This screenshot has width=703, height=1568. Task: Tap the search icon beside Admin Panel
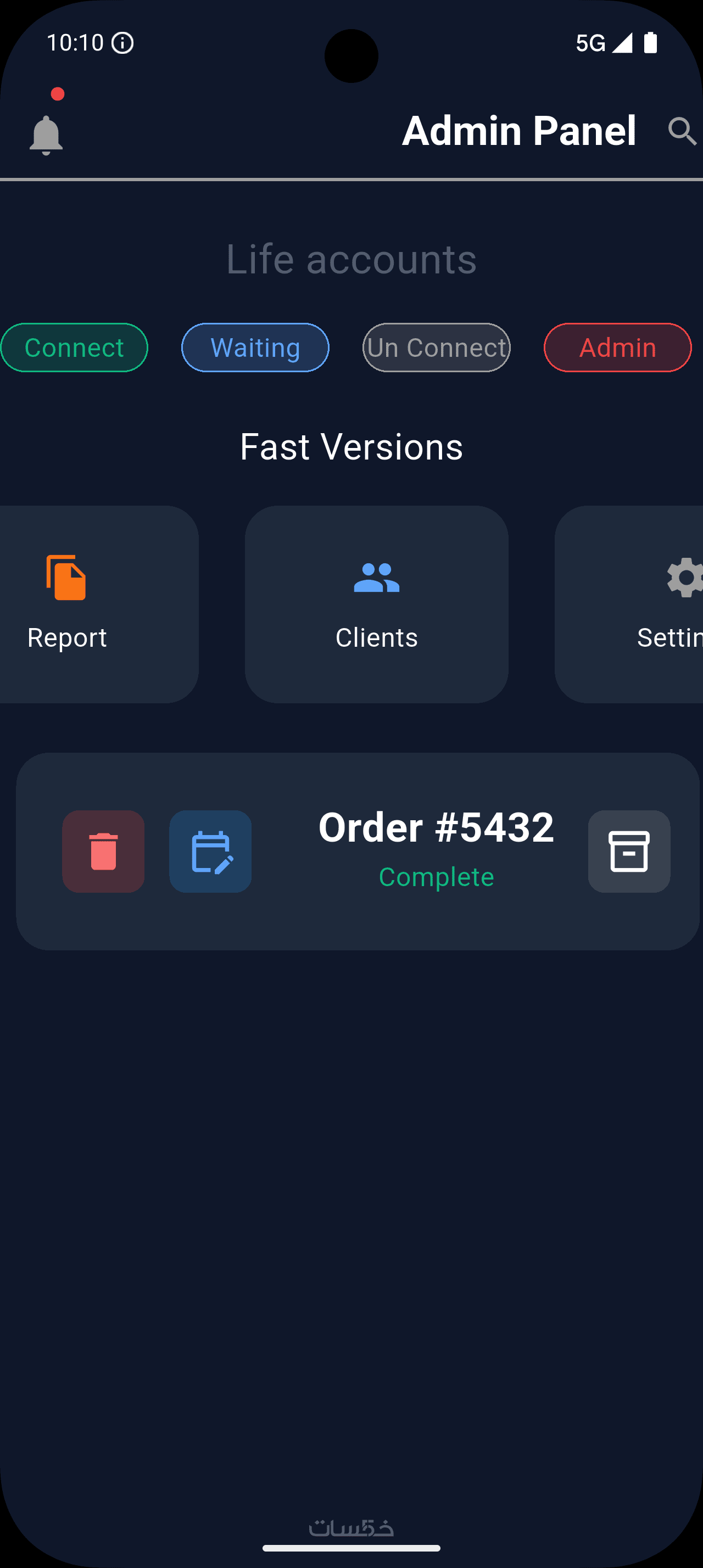point(682,131)
